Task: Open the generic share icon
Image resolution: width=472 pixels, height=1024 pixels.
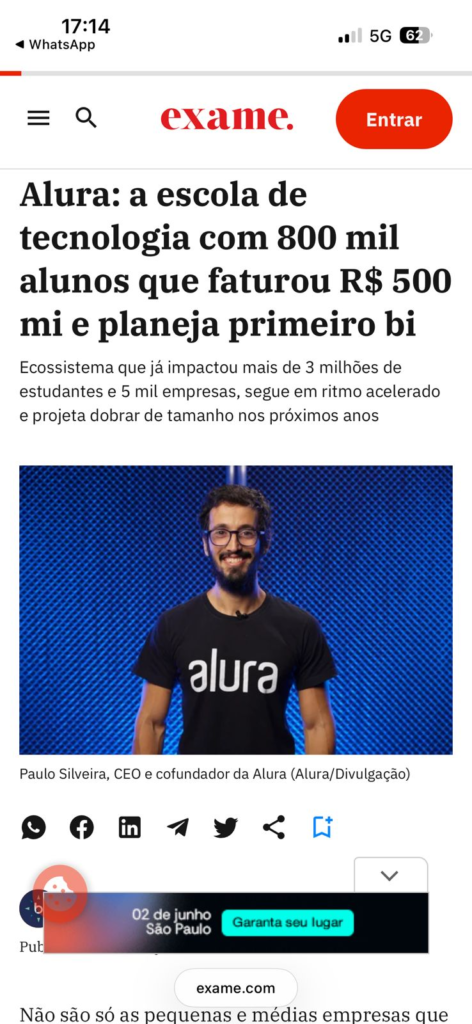Action: tap(274, 827)
